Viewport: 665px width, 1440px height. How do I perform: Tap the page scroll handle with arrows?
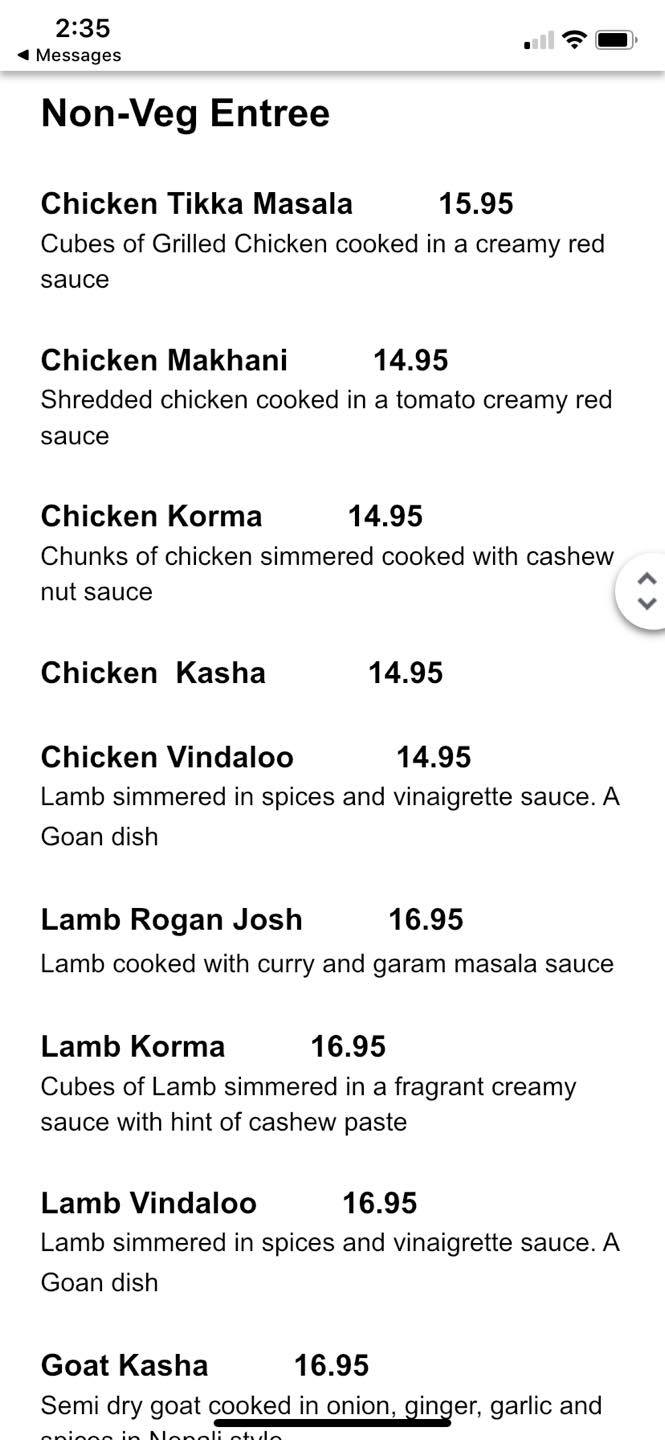pyautogui.click(x=645, y=591)
